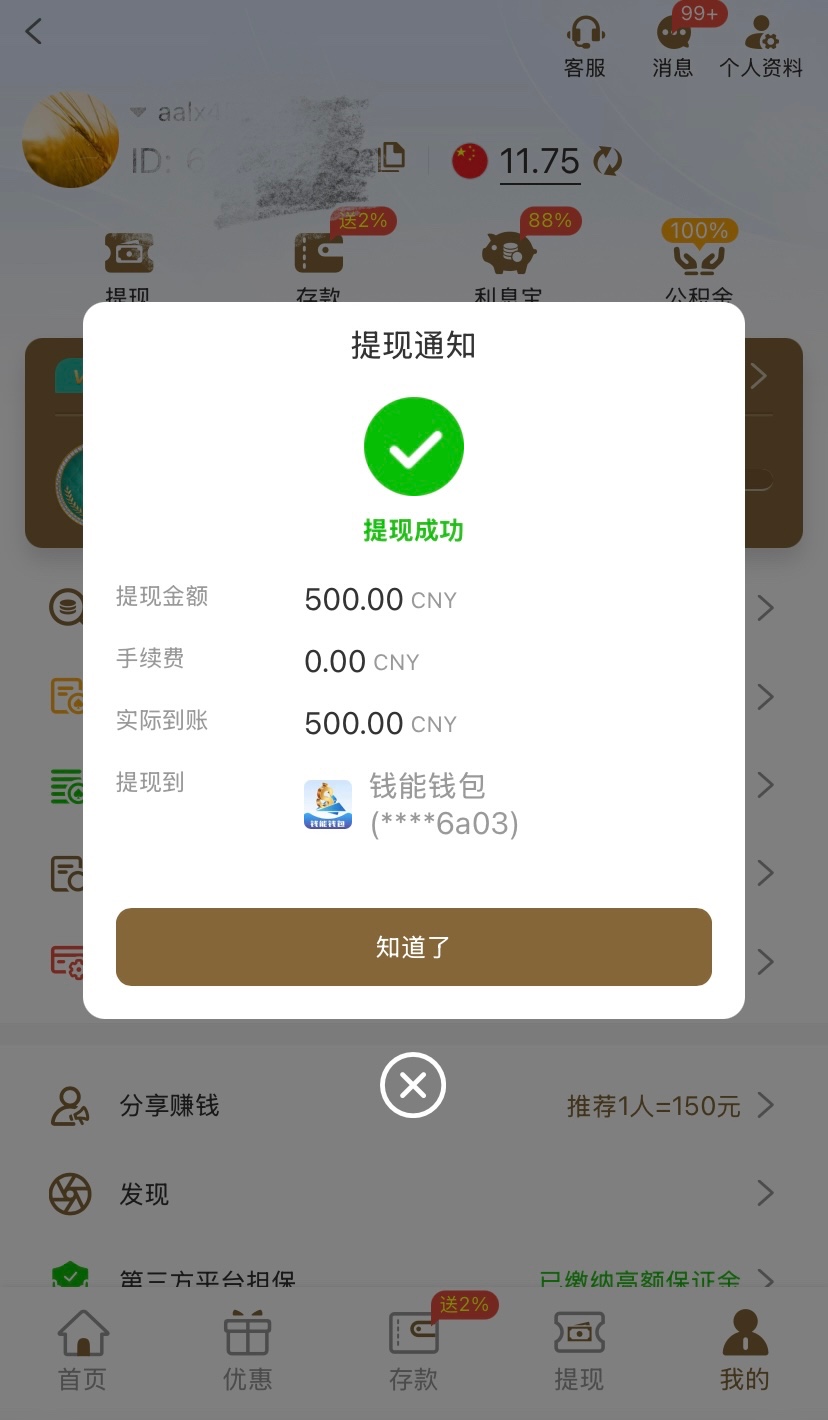Screen dimensions: 828x1420
Task: Open the 客服 customer service icon
Action: 585,40
